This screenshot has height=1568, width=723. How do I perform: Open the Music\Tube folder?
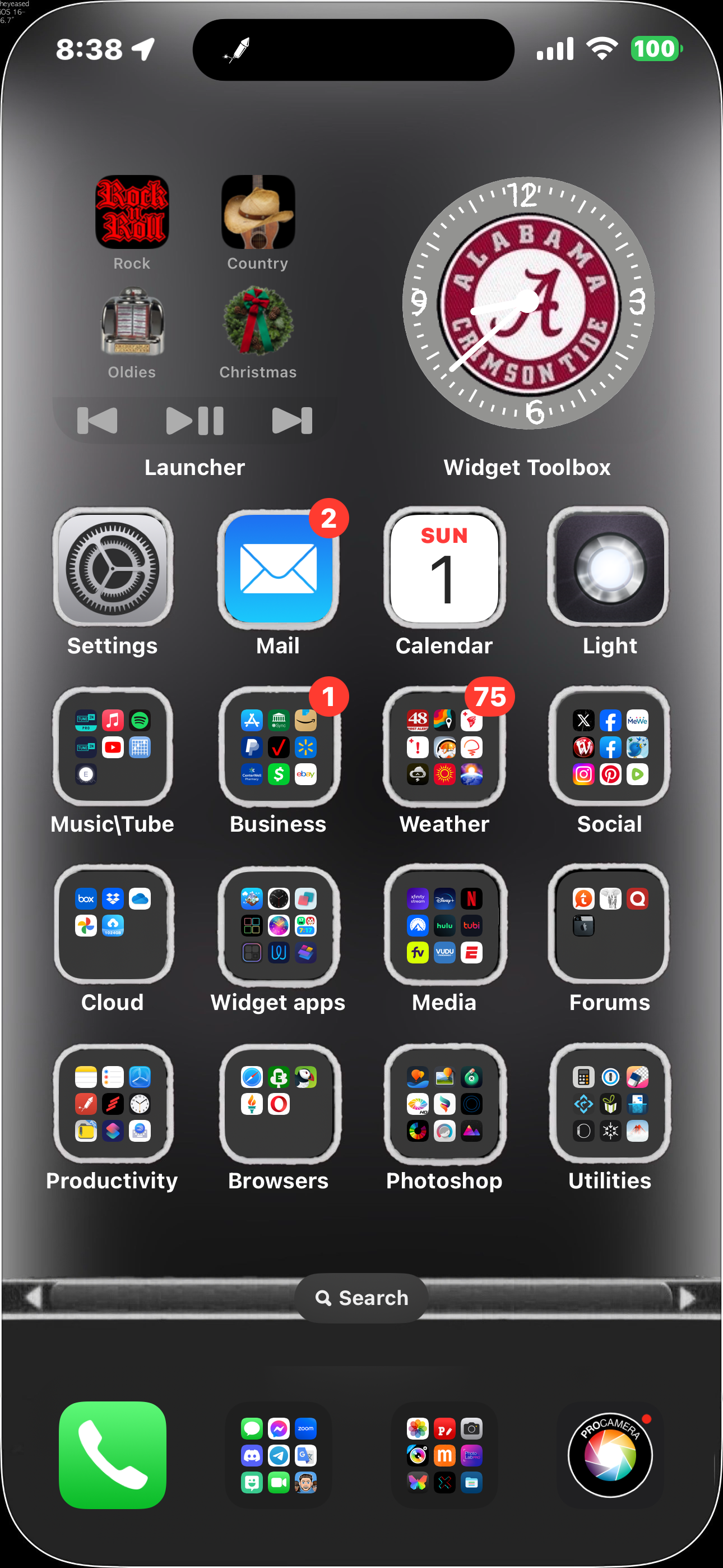[x=113, y=747]
